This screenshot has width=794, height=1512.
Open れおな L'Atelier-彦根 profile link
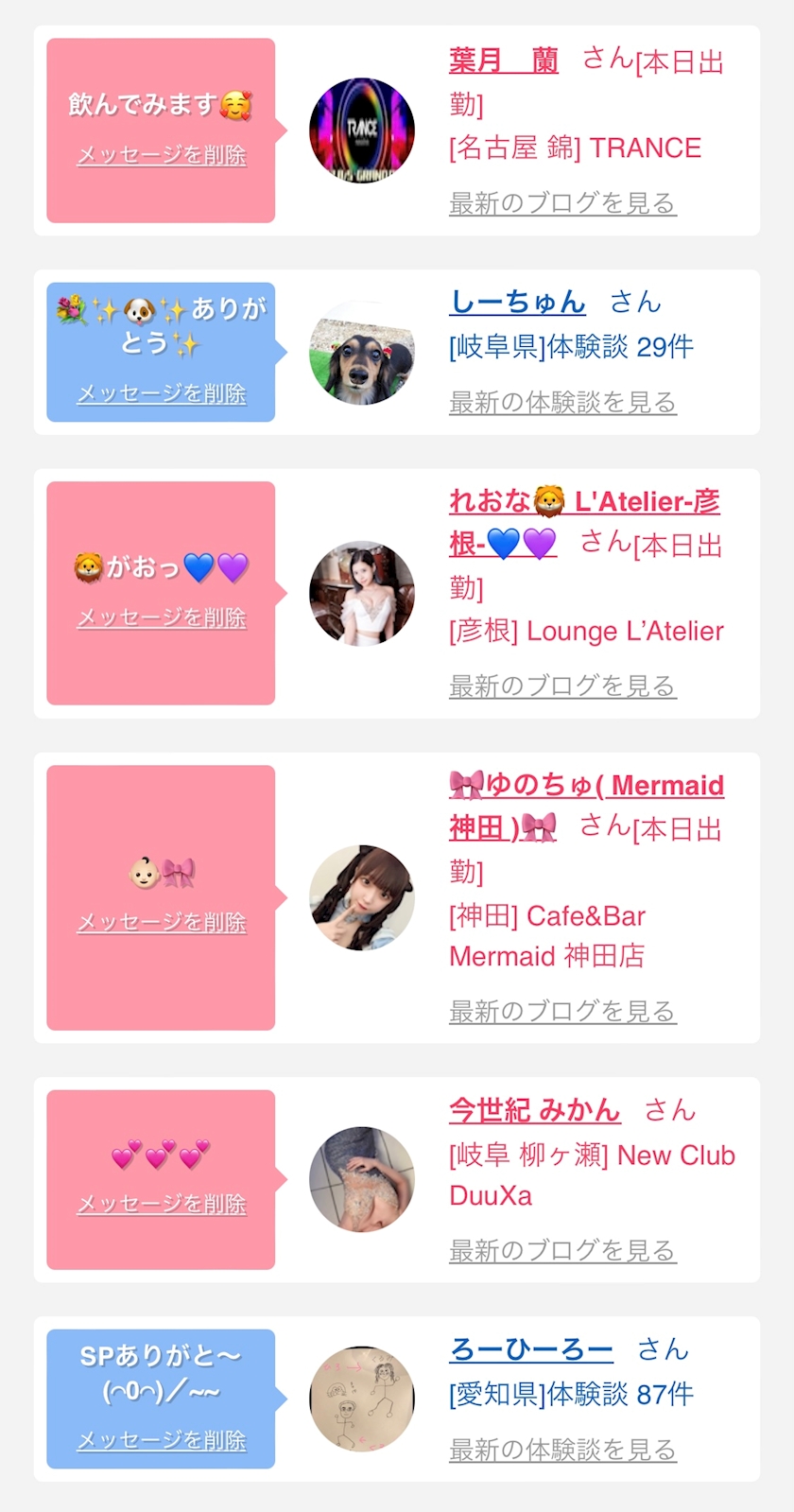[583, 502]
